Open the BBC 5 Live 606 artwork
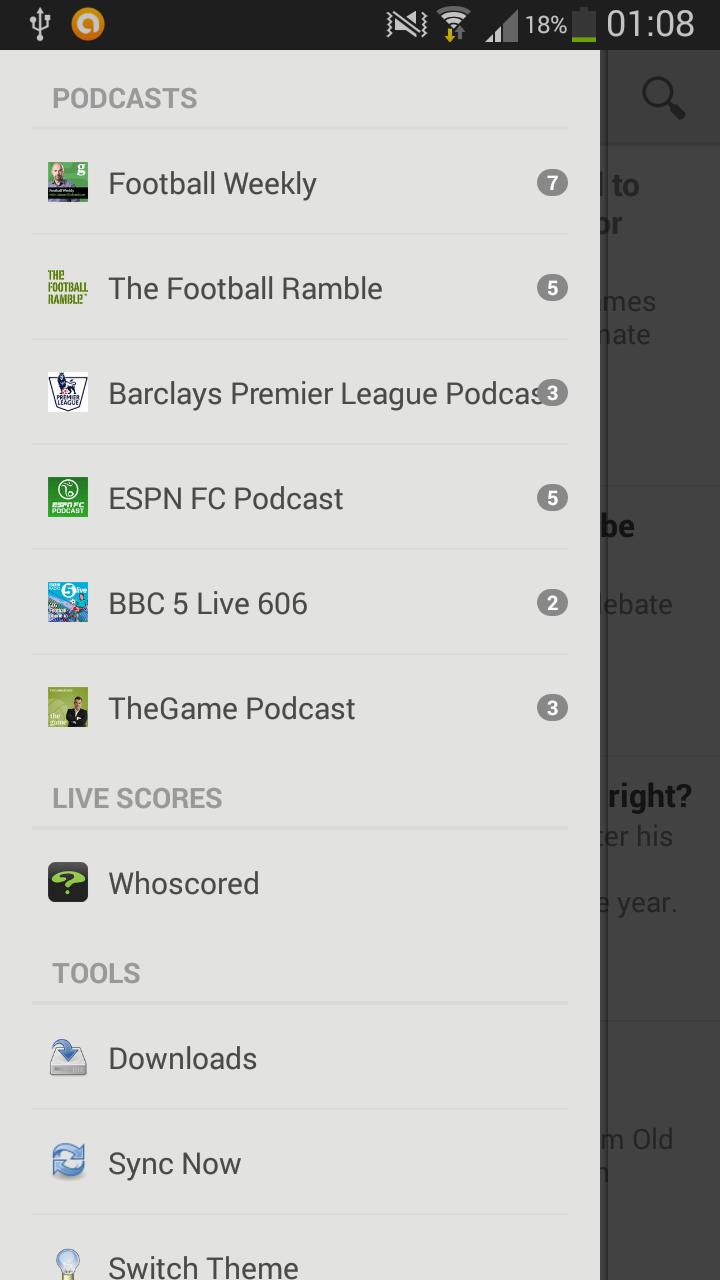720x1280 pixels. point(67,603)
